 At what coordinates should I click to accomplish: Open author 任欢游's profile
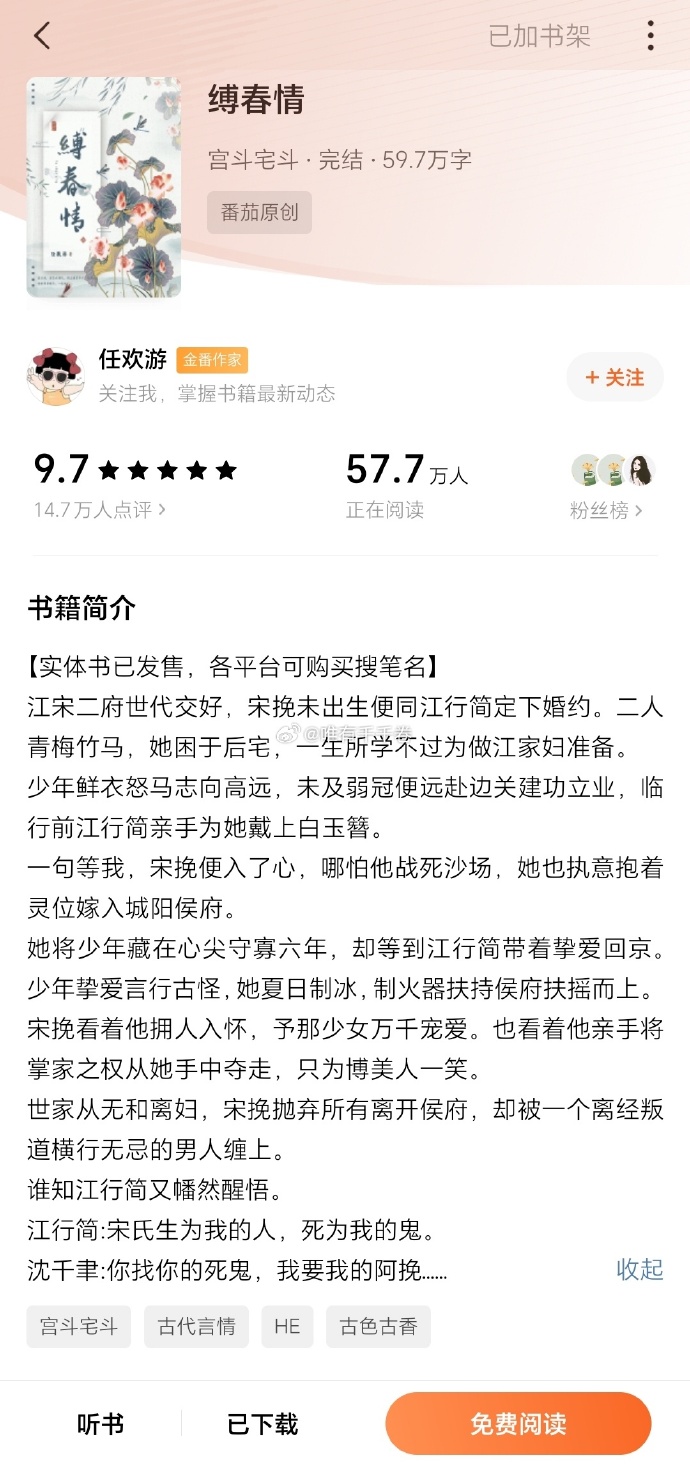[x=132, y=359]
